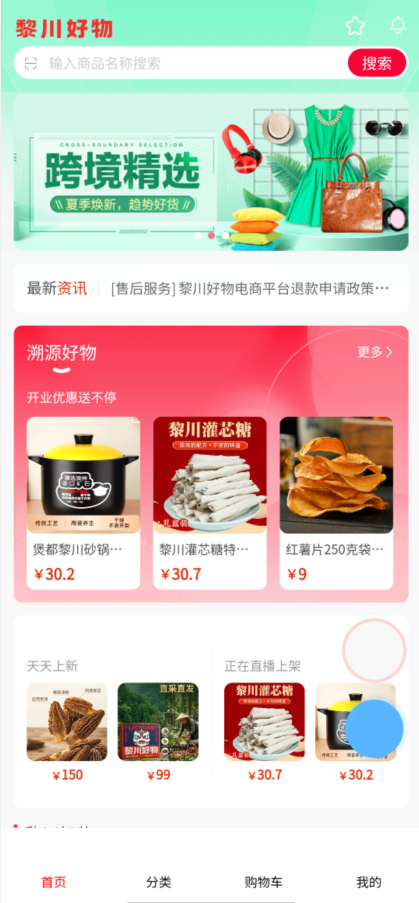Tap the red 搜索 button
Screen dimensions: 419x903
click(377, 63)
